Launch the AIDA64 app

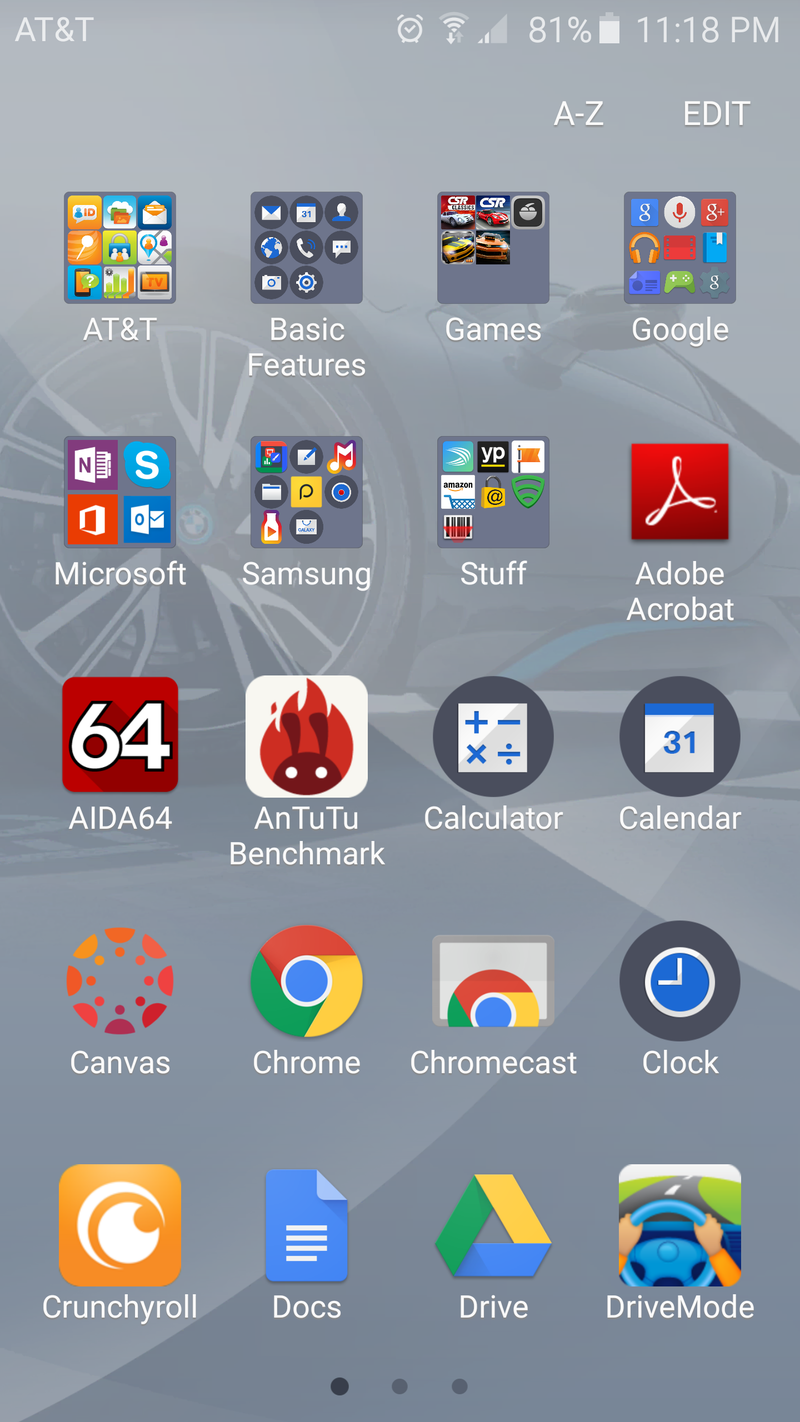(120, 736)
